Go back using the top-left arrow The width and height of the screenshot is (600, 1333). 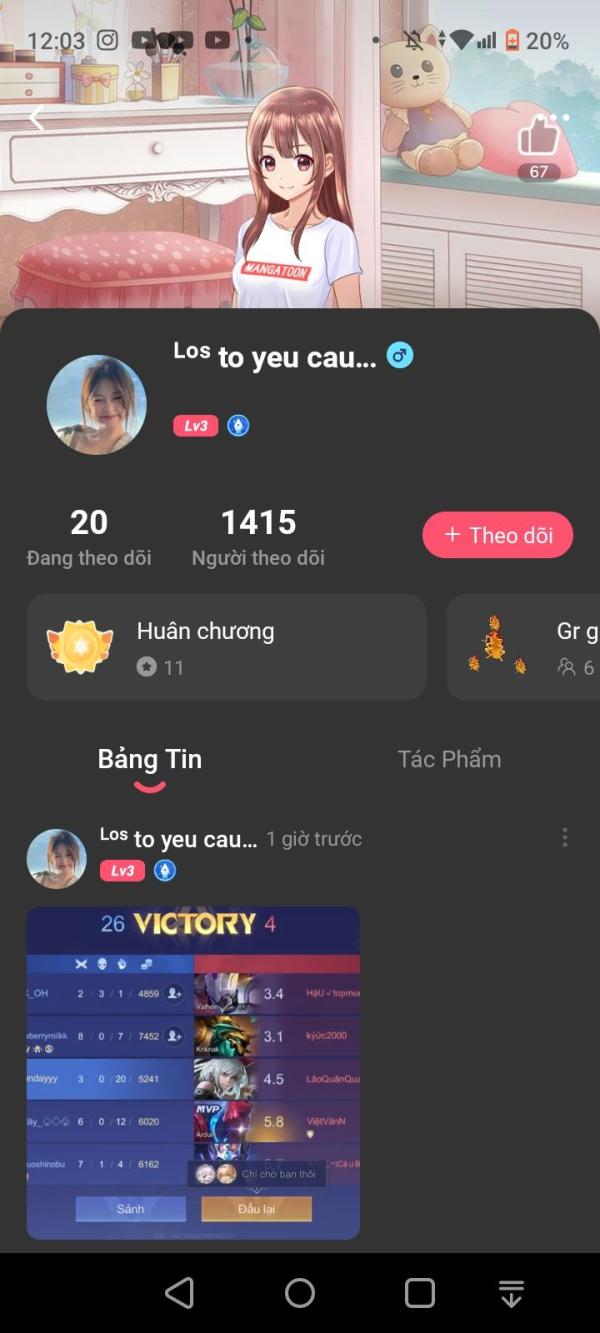[x=37, y=118]
